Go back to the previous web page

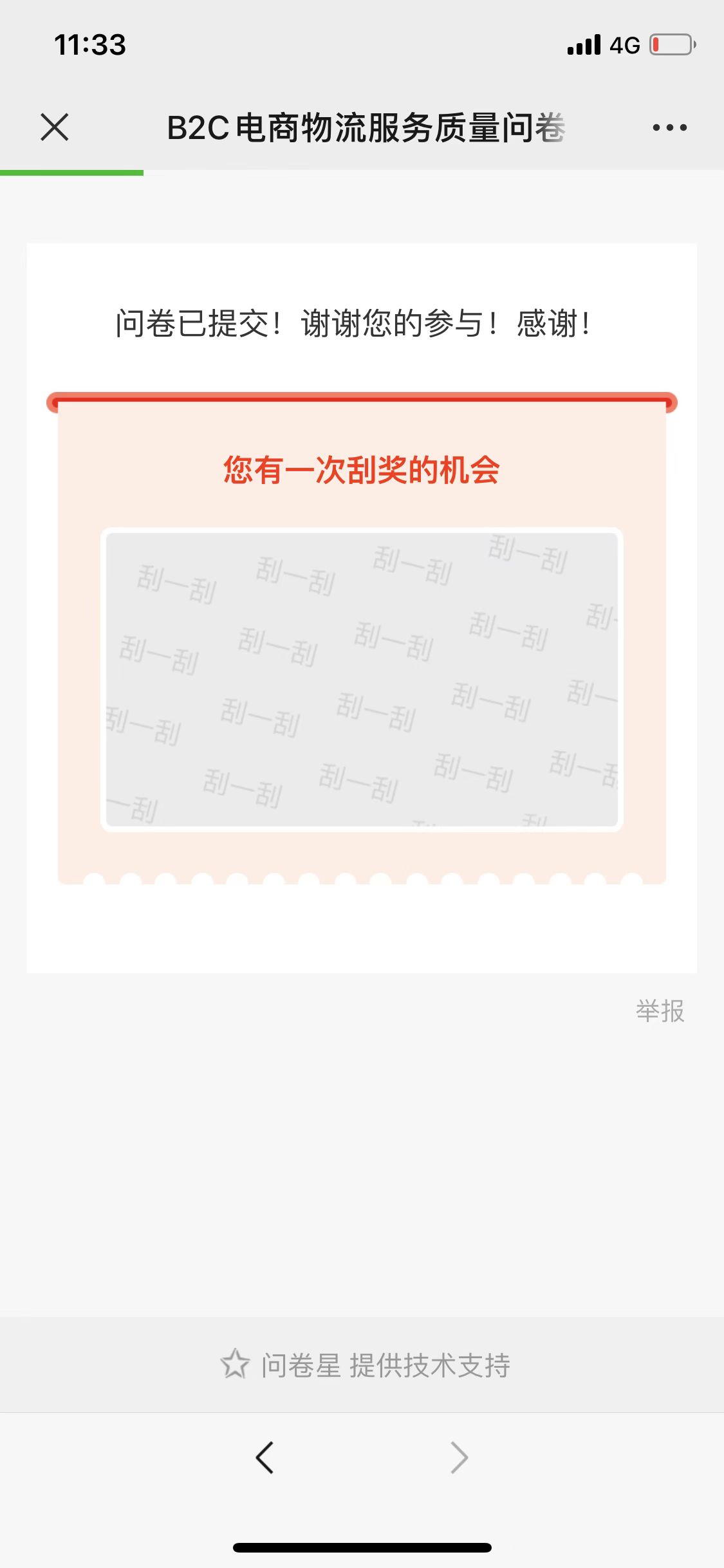click(265, 1457)
